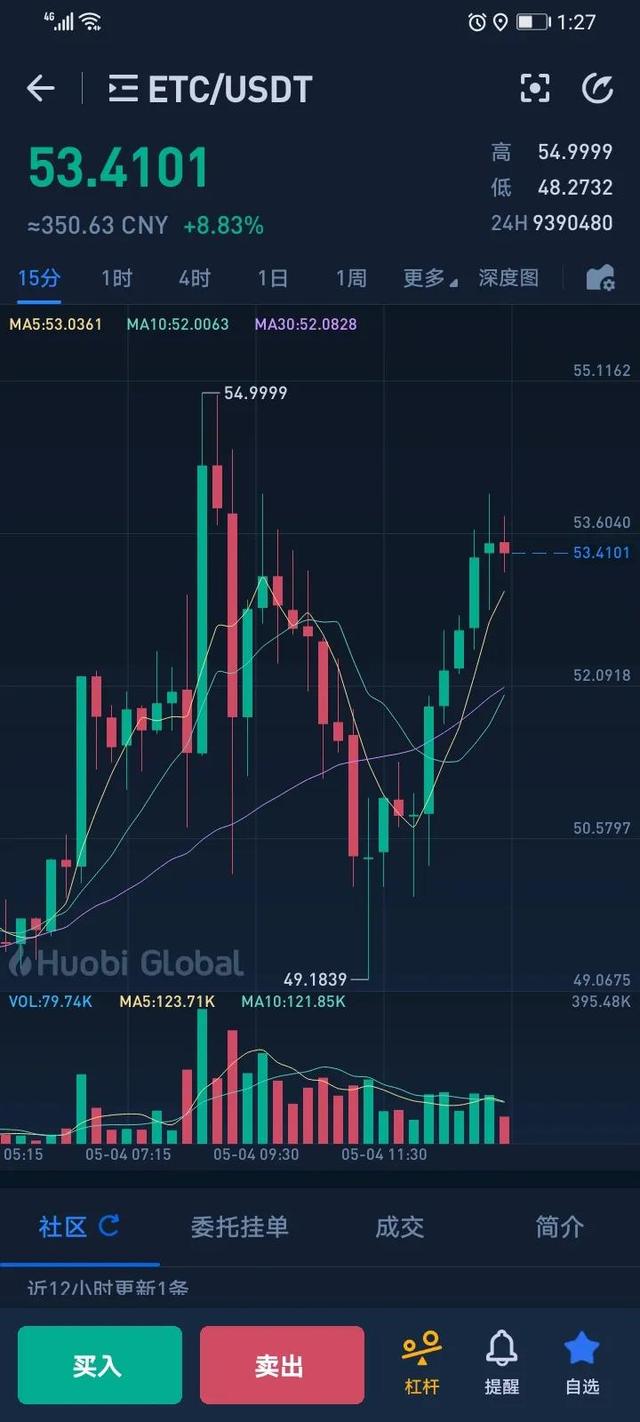Expand the 更多 interval options
Screen dimensions: 640x1422
(430, 278)
